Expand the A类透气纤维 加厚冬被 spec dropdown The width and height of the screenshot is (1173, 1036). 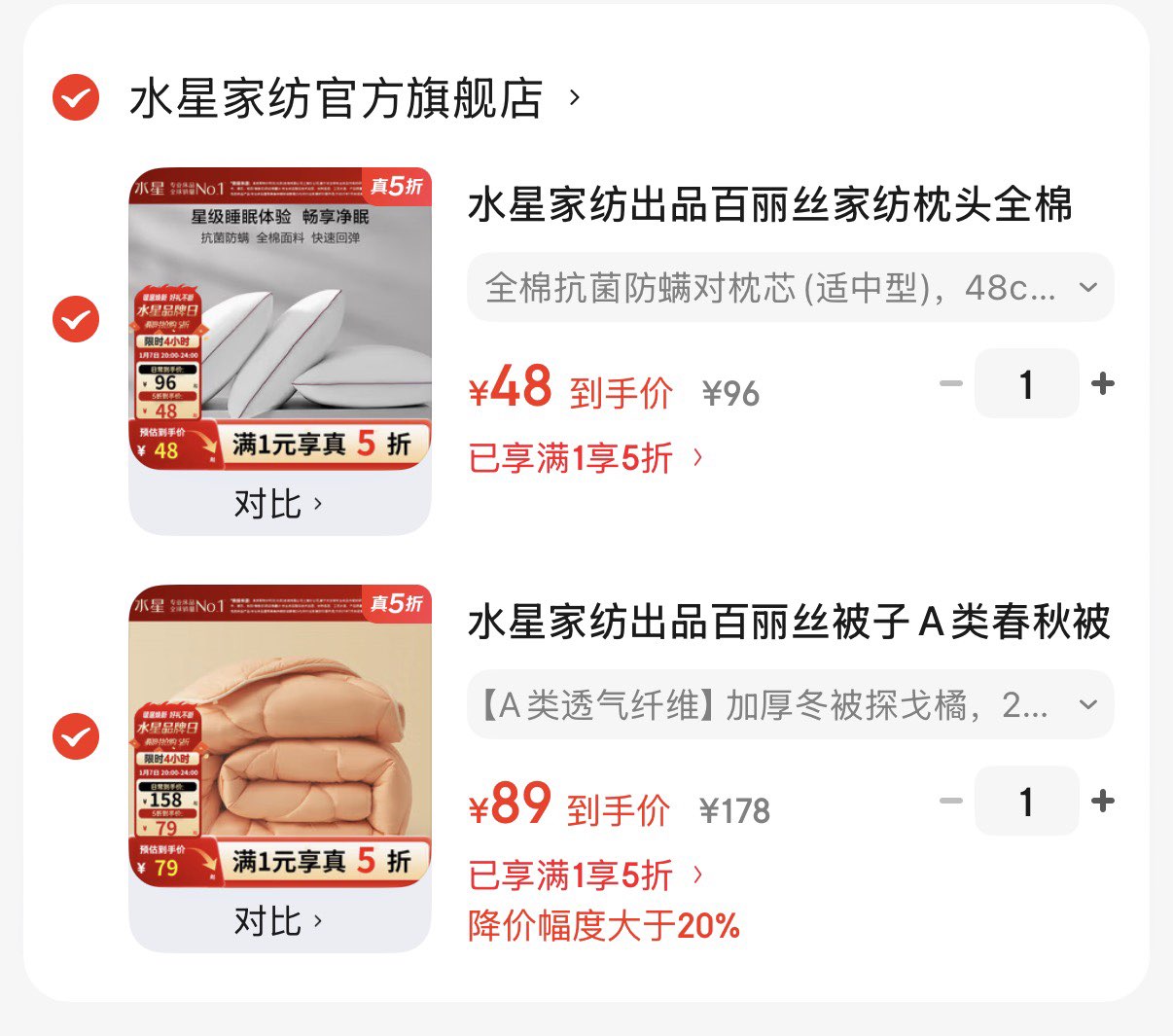click(790, 705)
